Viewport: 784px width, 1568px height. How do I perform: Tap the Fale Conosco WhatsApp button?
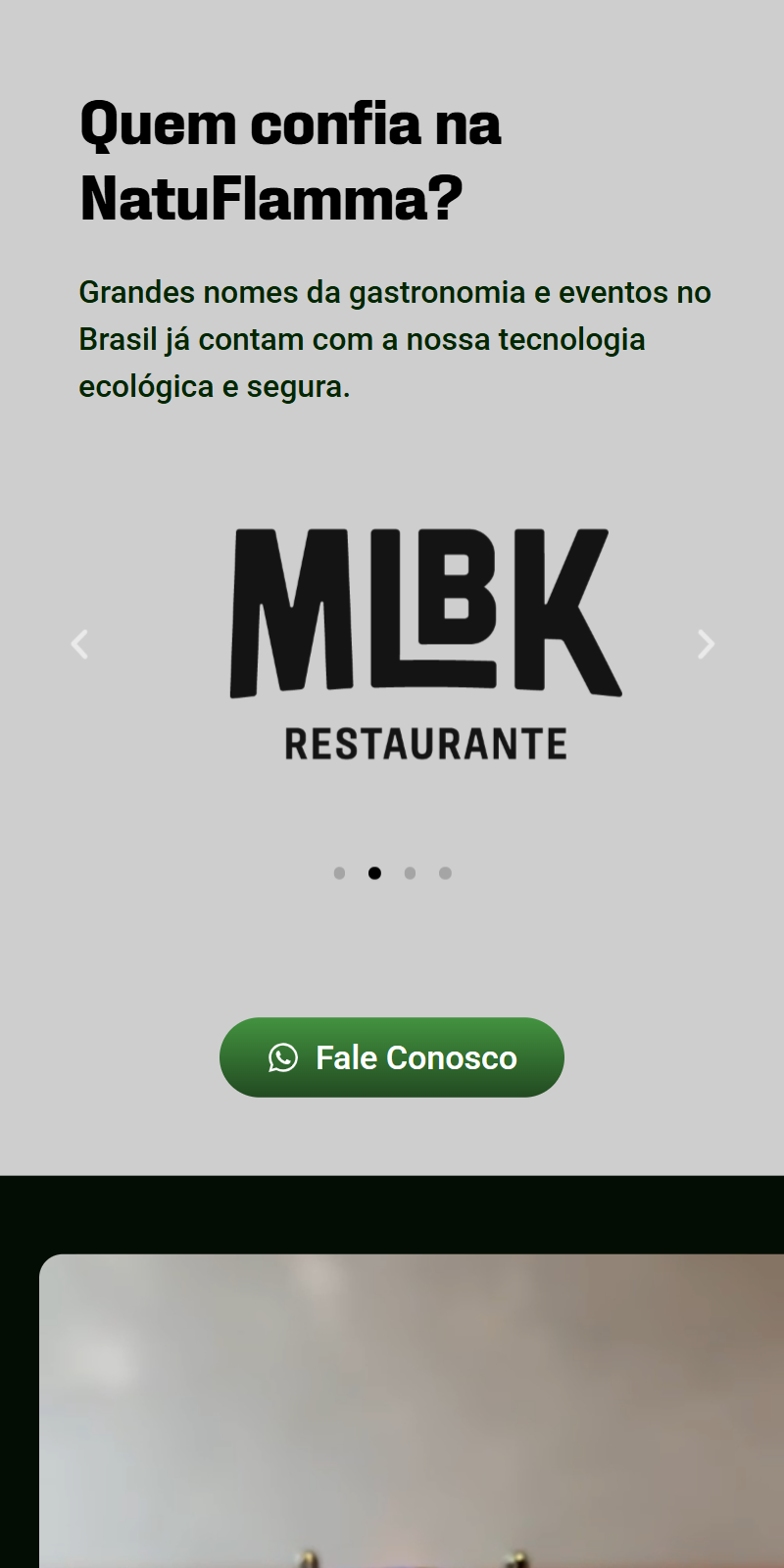point(392,1057)
